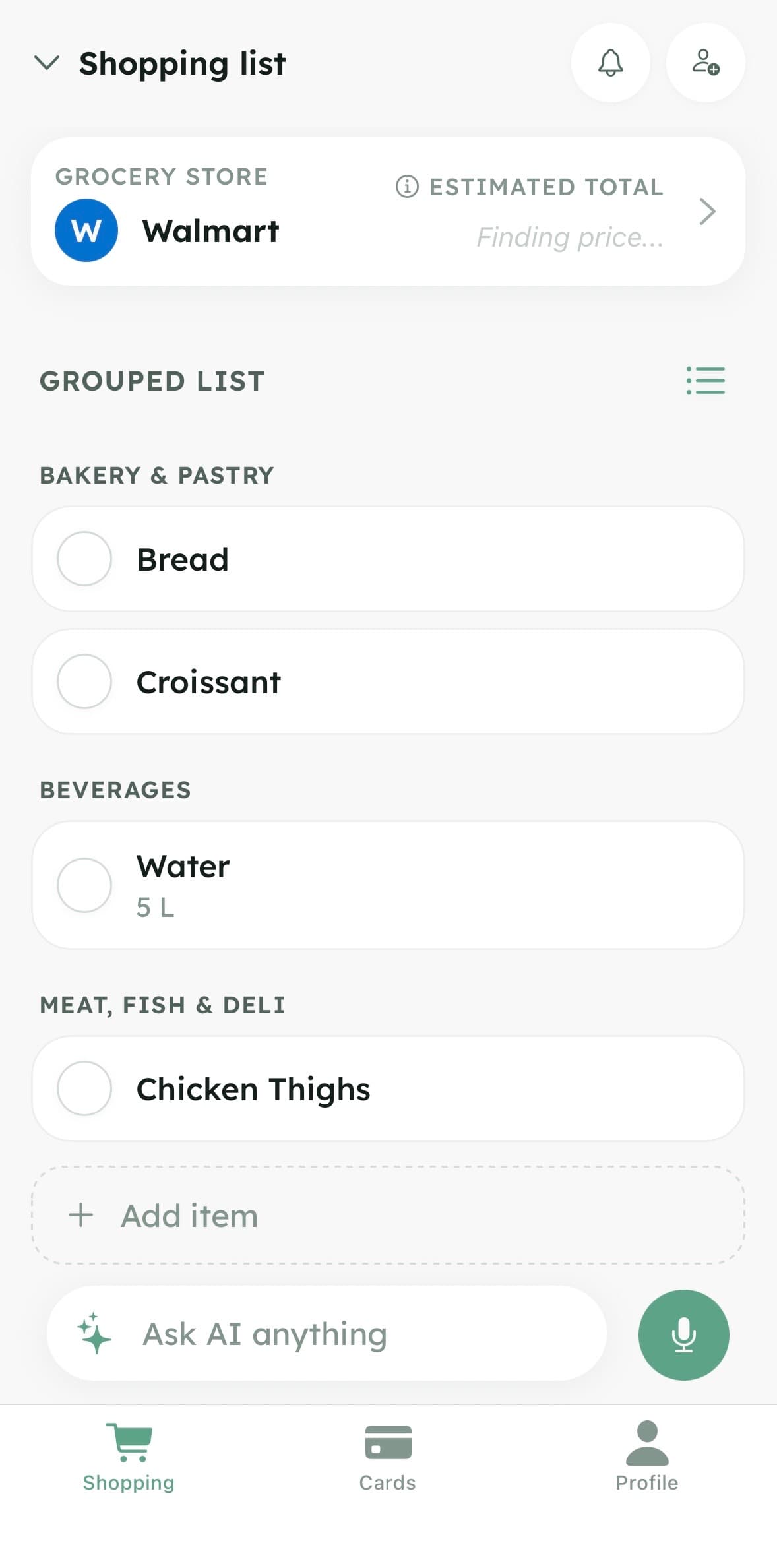Screen dimensions: 777x1568
Task: Open the notifications bell icon
Action: click(610, 63)
